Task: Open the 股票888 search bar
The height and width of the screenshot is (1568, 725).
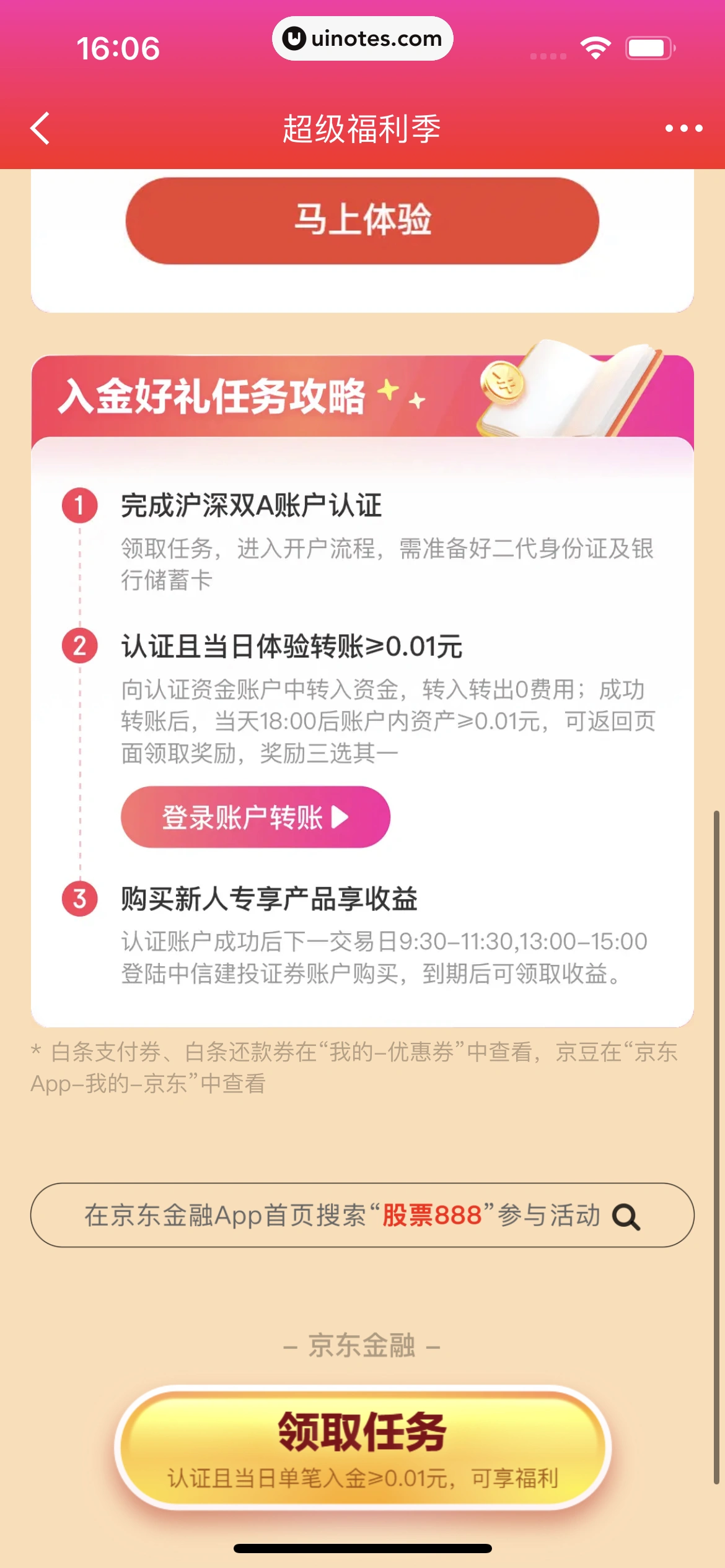Action: pos(362,1215)
